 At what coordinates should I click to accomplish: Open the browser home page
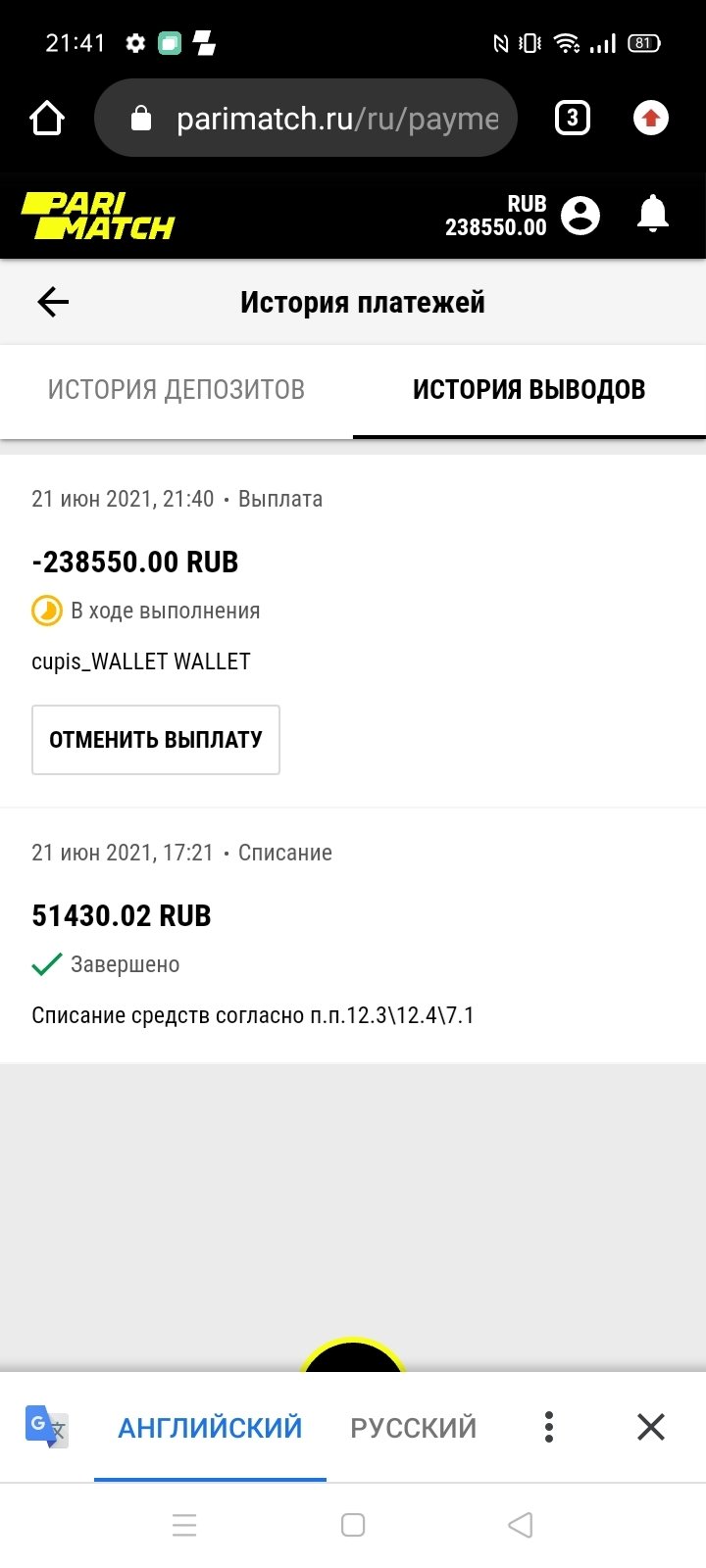pyautogui.click(x=47, y=119)
